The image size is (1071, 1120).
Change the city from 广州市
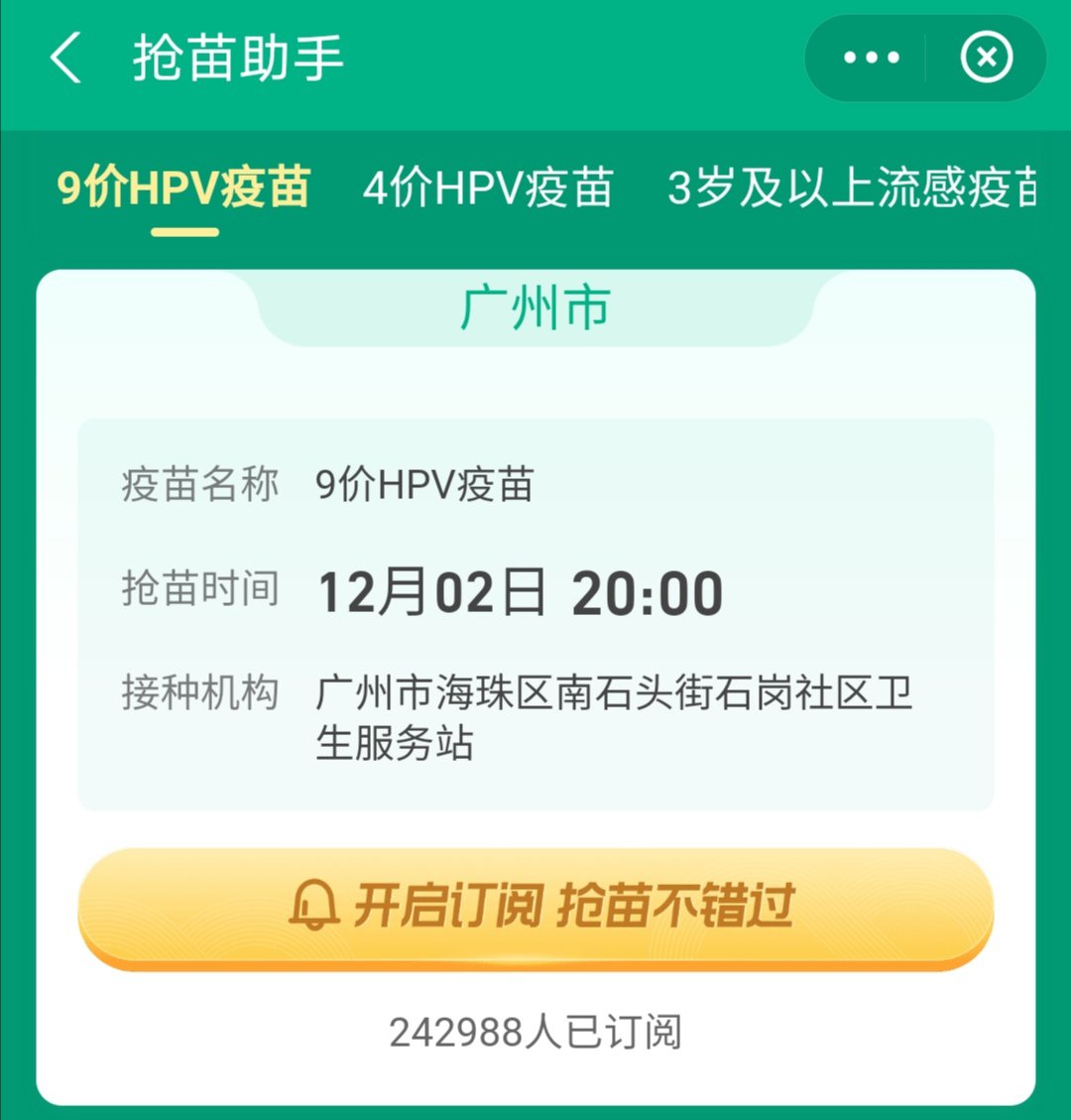(535, 309)
